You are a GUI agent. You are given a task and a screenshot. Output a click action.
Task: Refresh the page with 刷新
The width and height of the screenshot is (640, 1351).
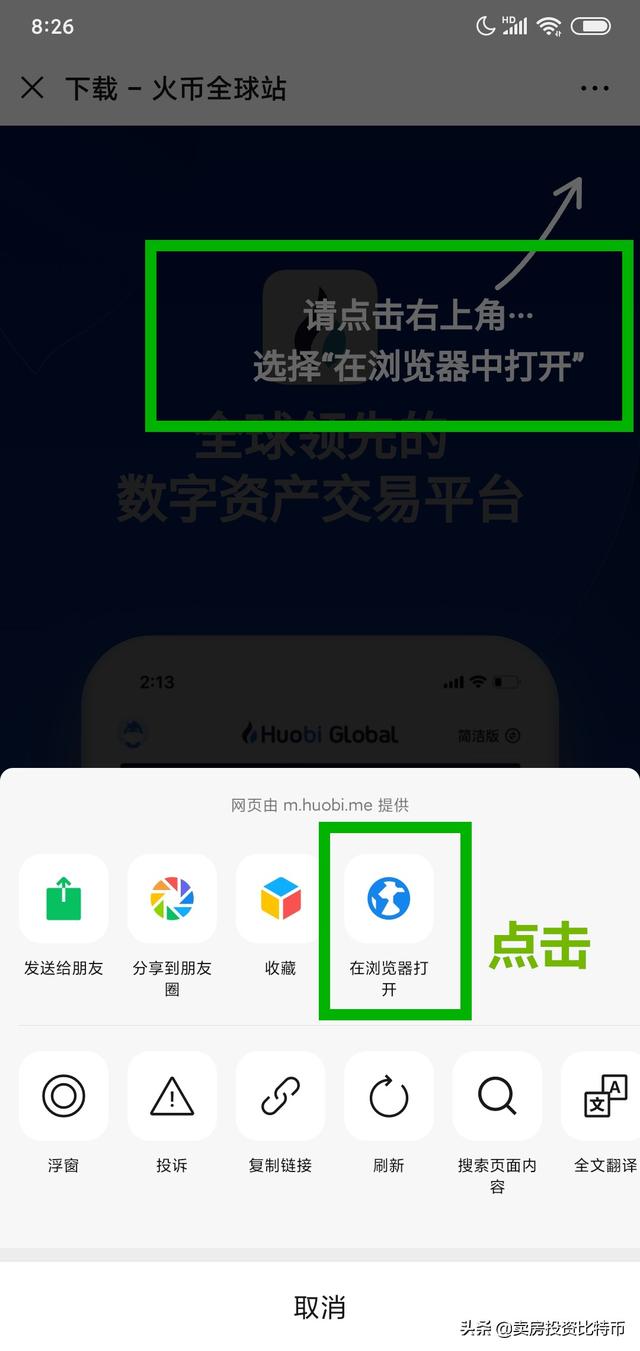[x=389, y=1096]
